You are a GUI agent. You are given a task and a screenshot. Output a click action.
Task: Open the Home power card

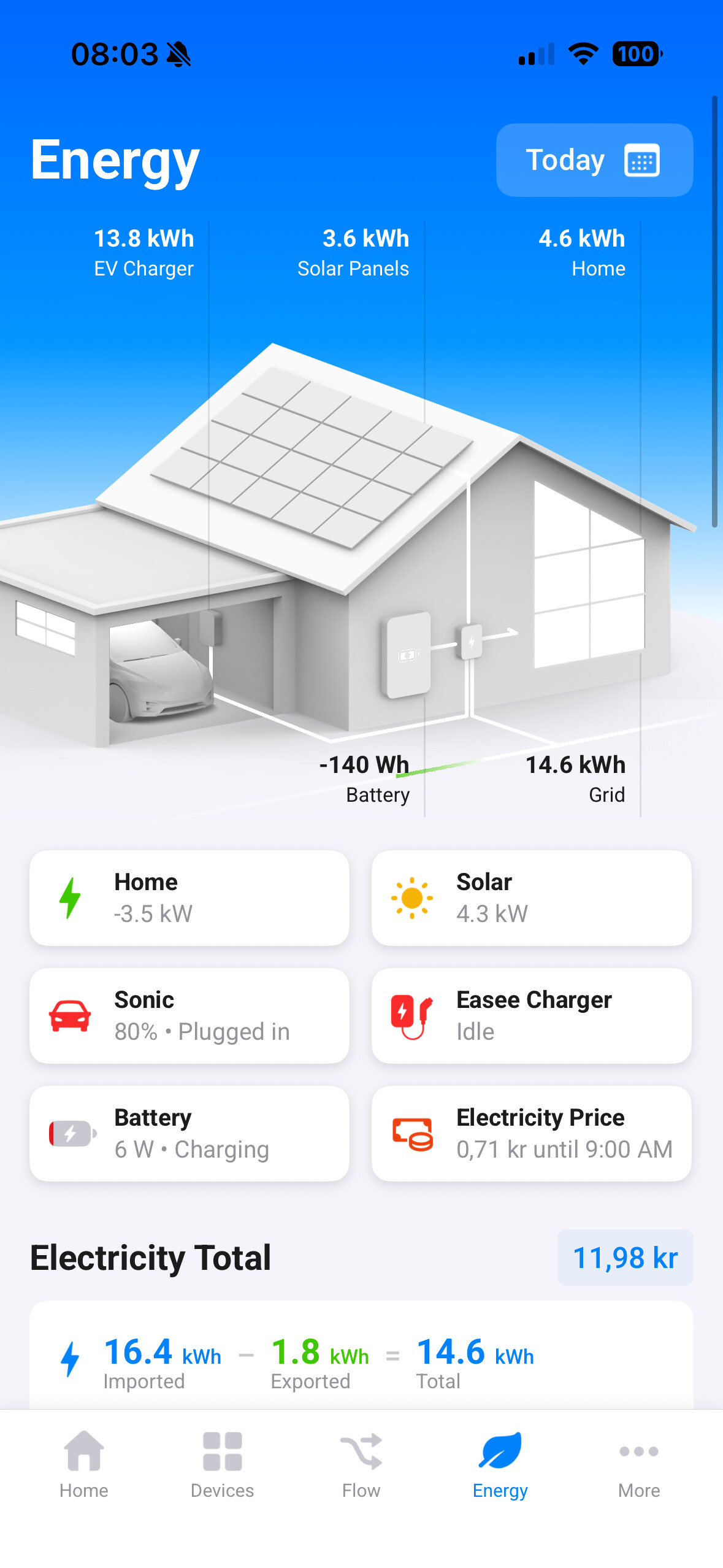pyautogui.click(x=189, y=897)
